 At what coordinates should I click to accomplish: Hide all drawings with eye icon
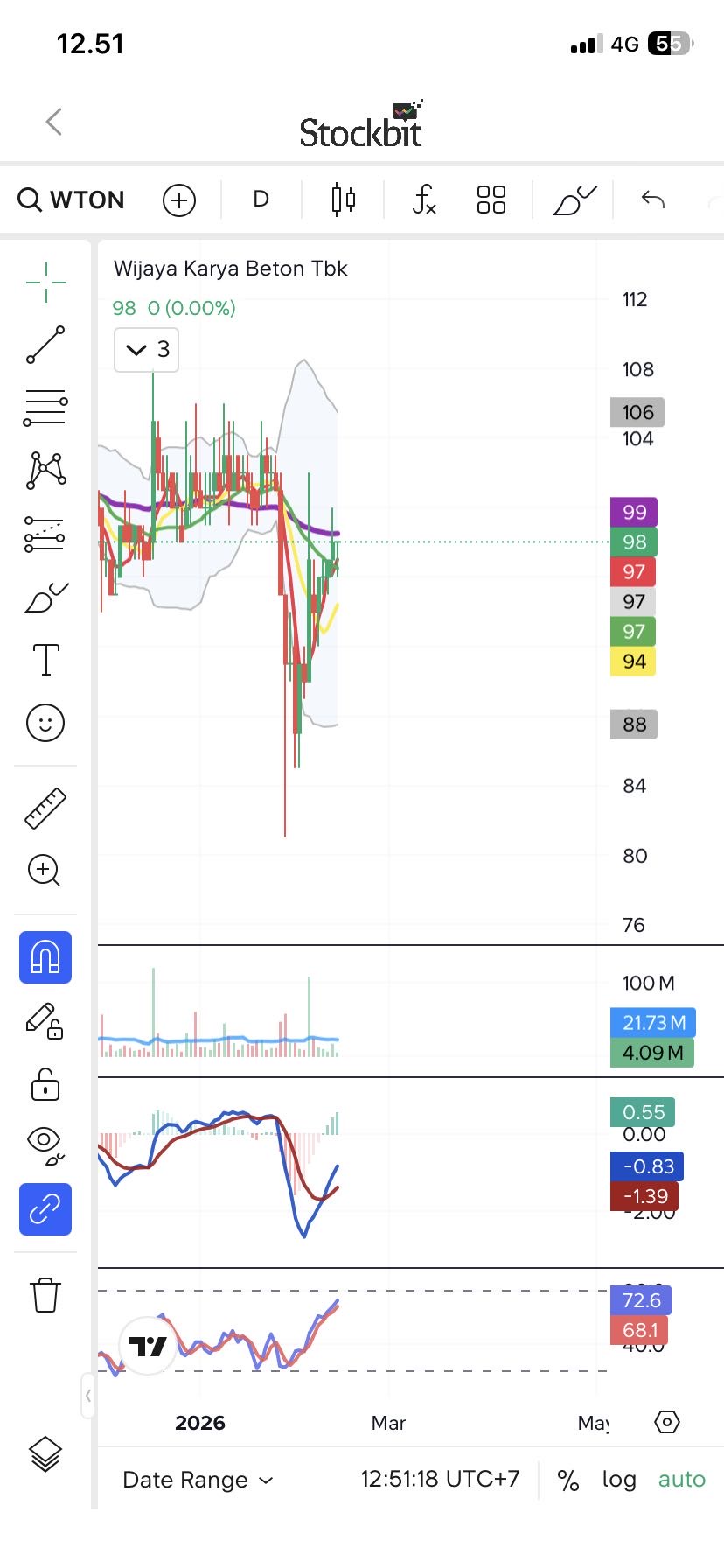point(45,1143)
